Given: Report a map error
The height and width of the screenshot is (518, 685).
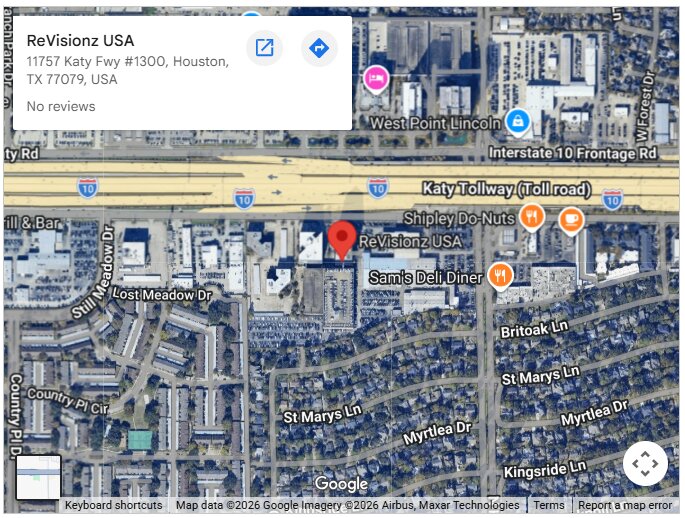Looking at the screenshot, I should click(625, 506).
